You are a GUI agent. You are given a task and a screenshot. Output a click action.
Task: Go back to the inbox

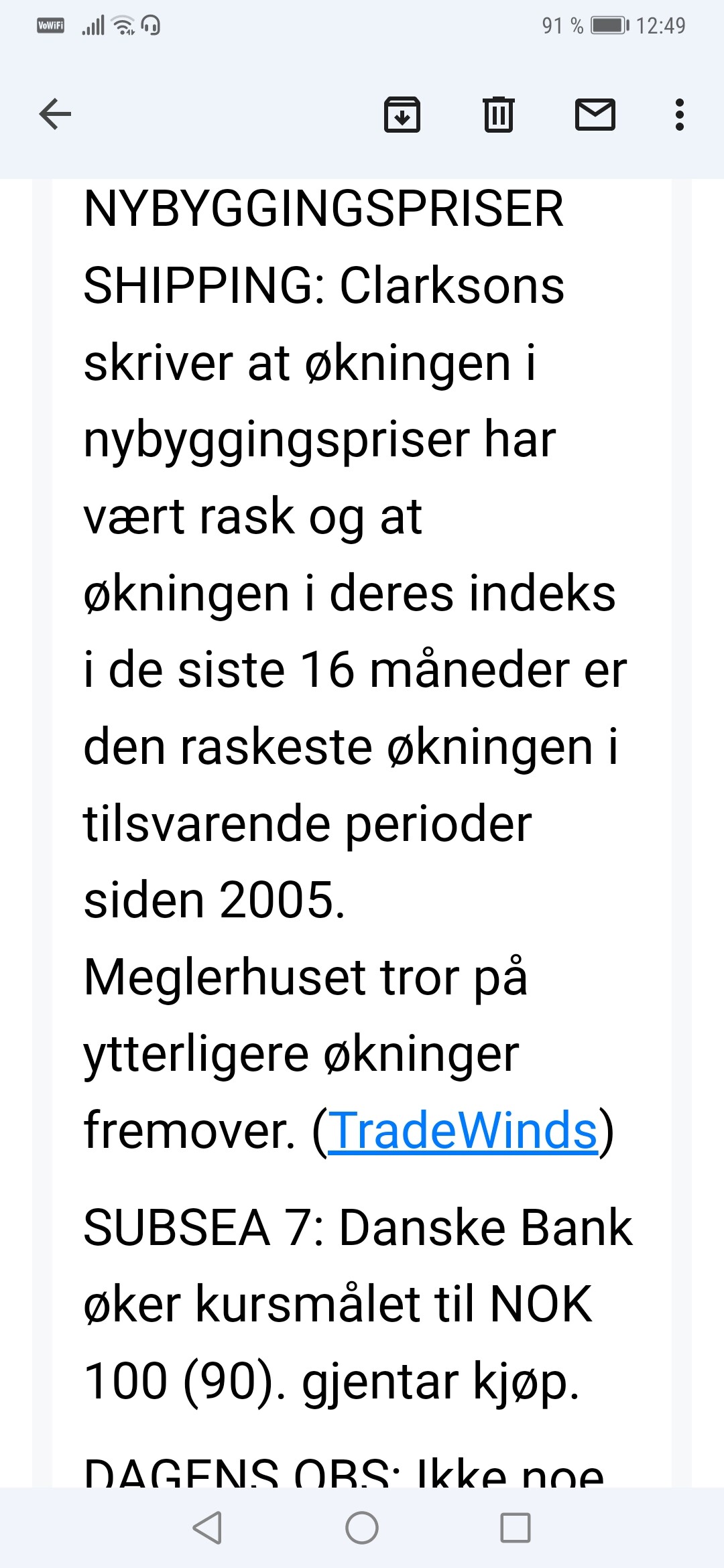(x=55, y=114)
